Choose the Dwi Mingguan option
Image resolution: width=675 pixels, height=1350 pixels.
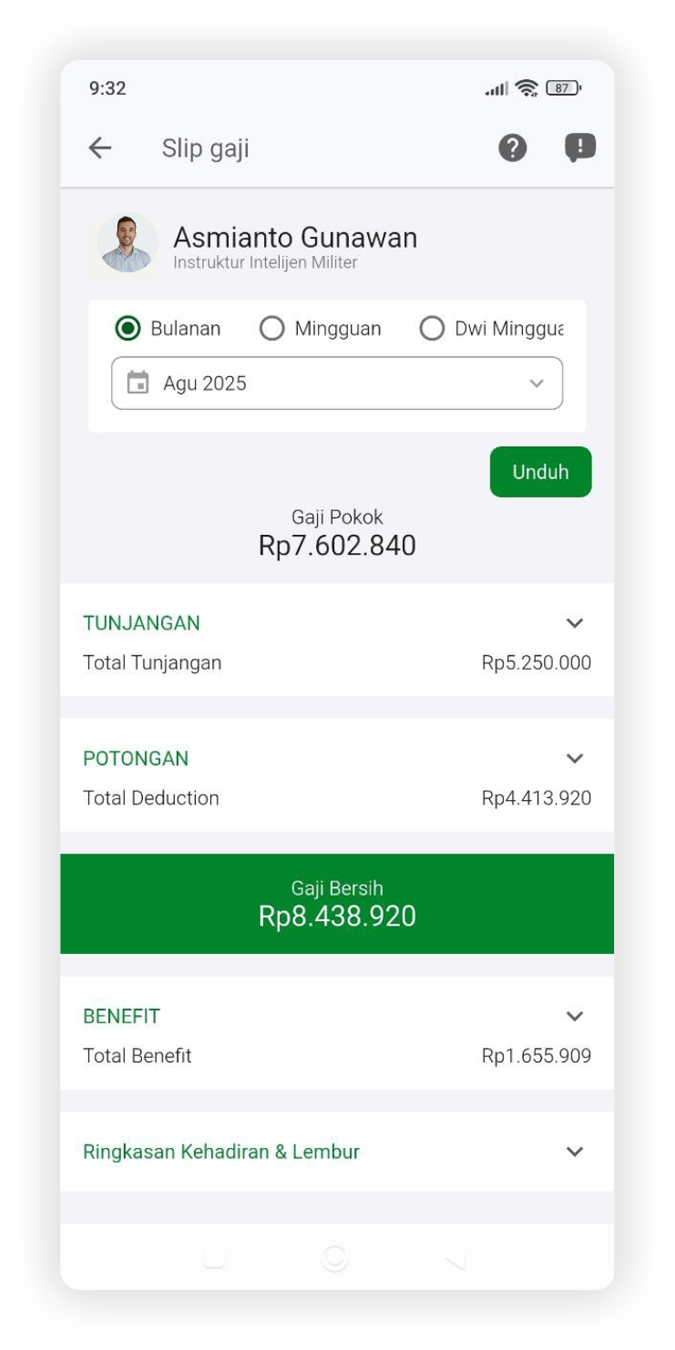pos(432,328)
